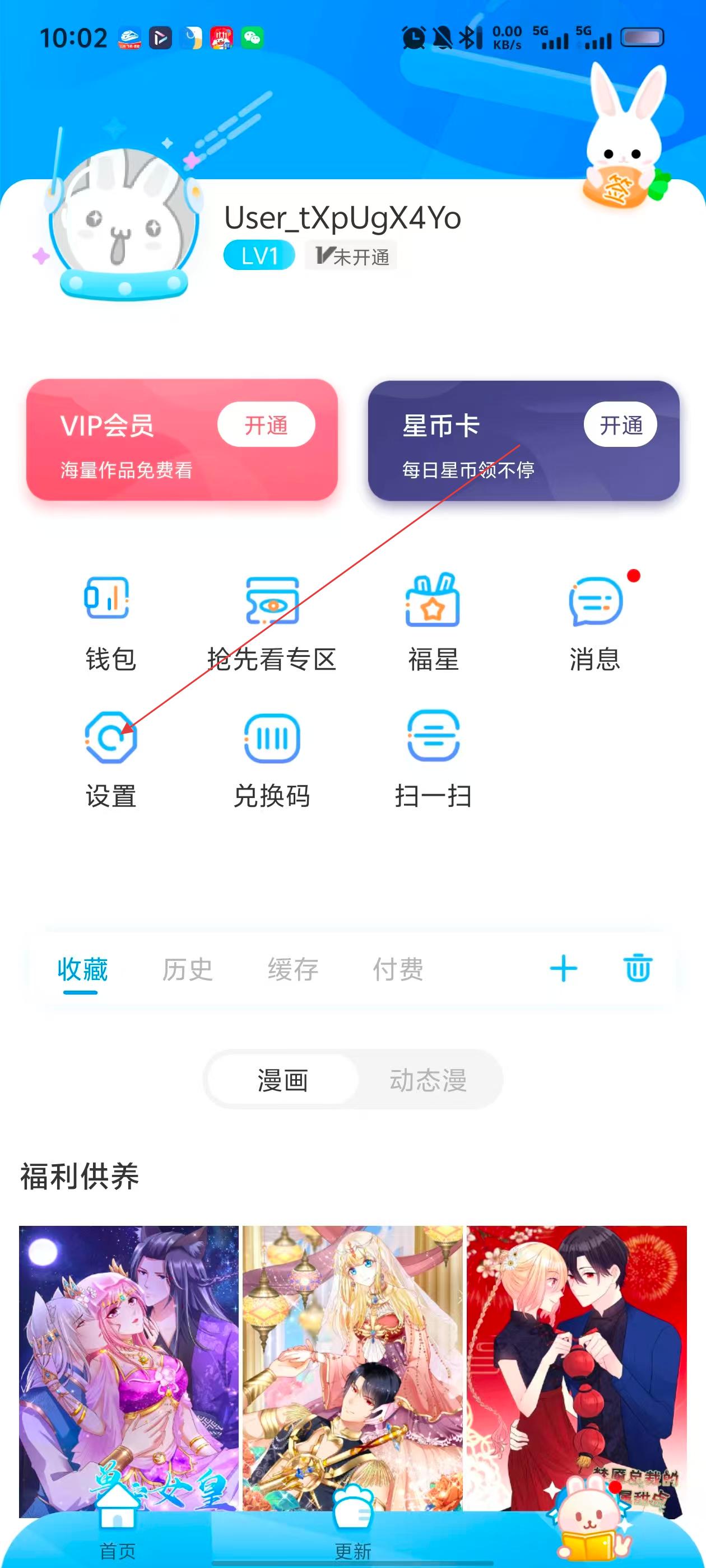Tap 开通 on the VIP会员 card
The height and width of the screenshot is (1568, 706).
coord(266,425)
